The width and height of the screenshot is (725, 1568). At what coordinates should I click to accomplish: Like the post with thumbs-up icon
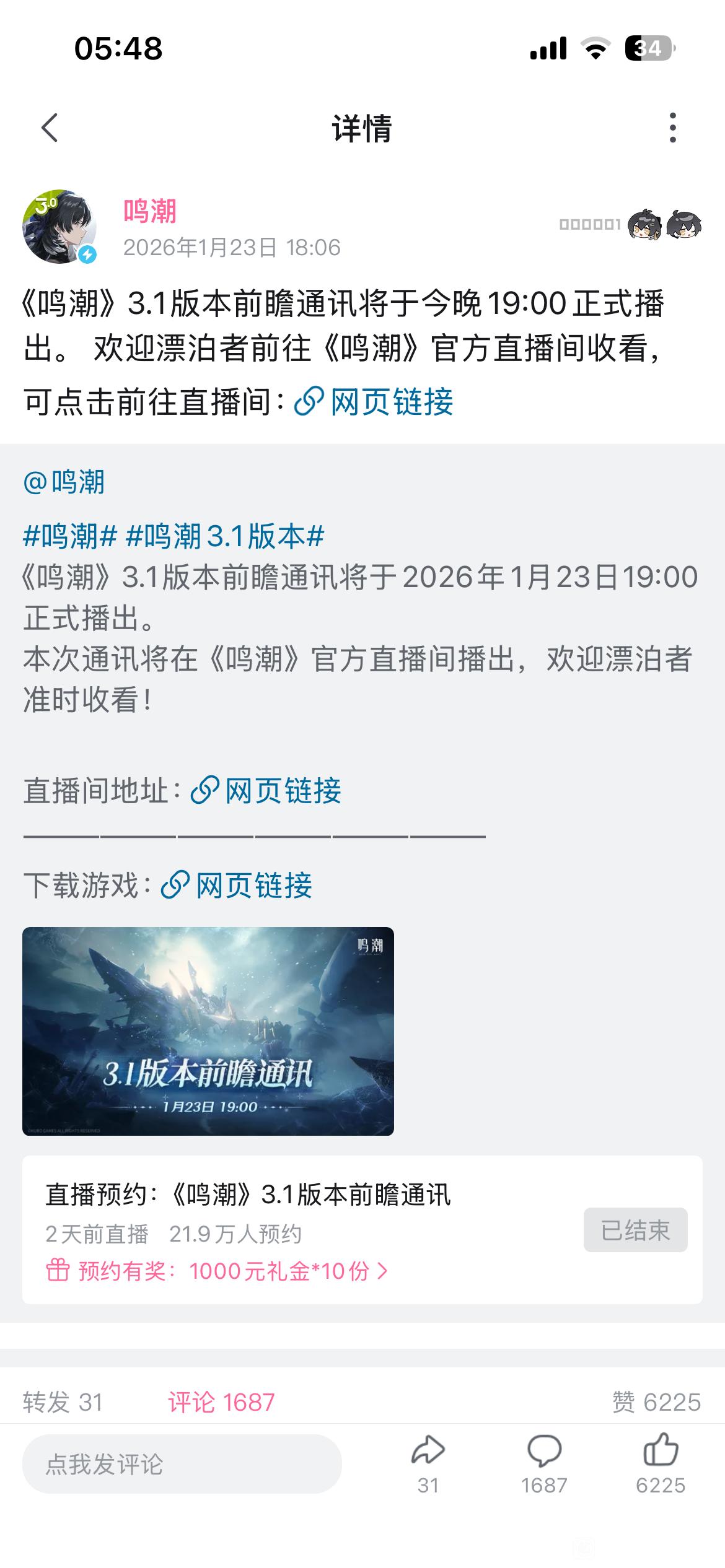coord(661,1463)
